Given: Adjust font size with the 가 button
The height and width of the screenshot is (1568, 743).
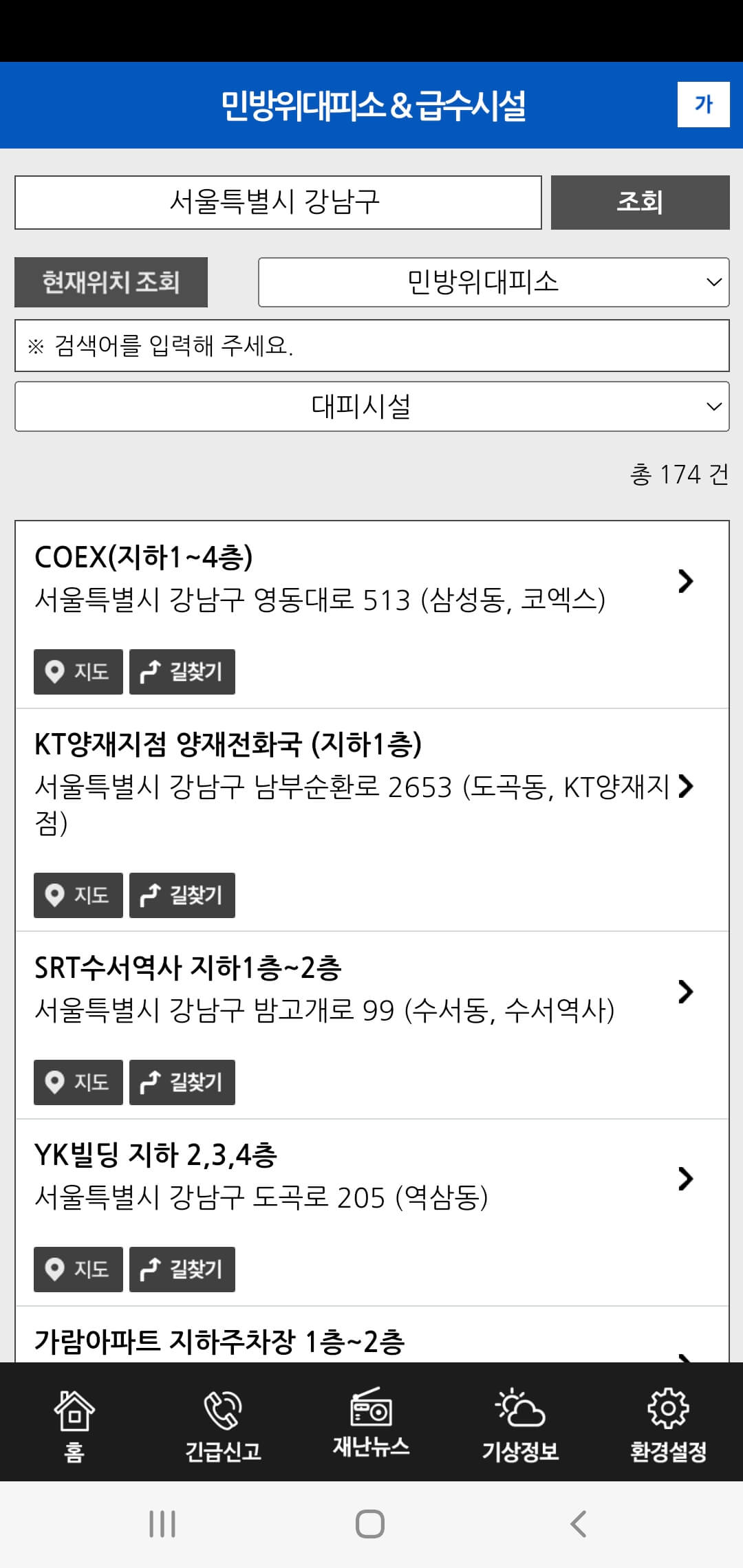Looking at the screenshot, I should coord(704,104).
